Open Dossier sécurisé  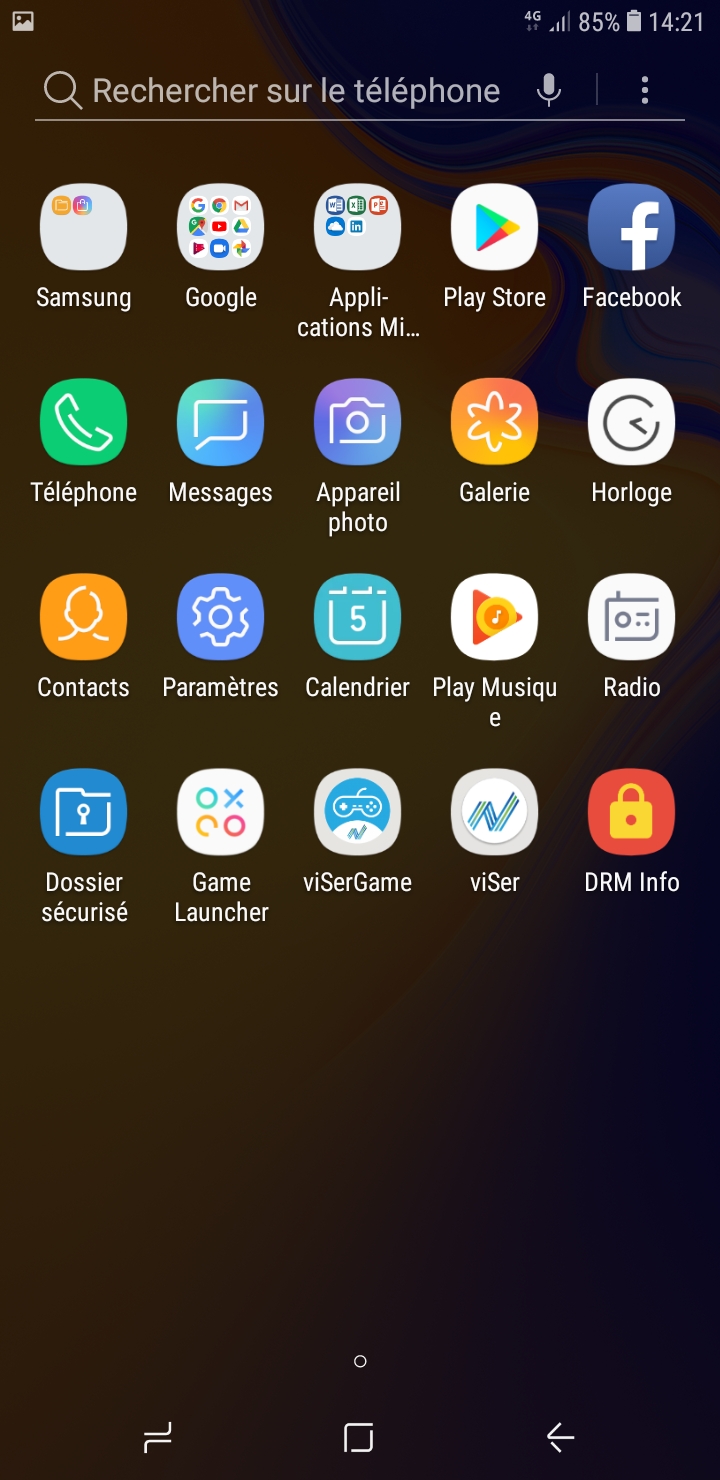point(84,812)
